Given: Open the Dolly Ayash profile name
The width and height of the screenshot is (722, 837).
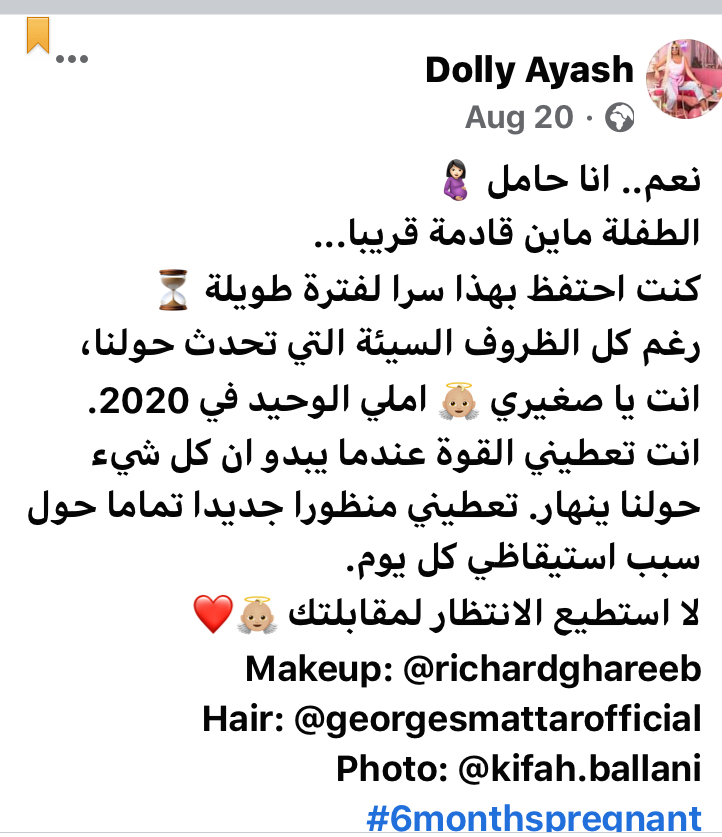Looking at the screenshot, I should click(x=529, y=70).
